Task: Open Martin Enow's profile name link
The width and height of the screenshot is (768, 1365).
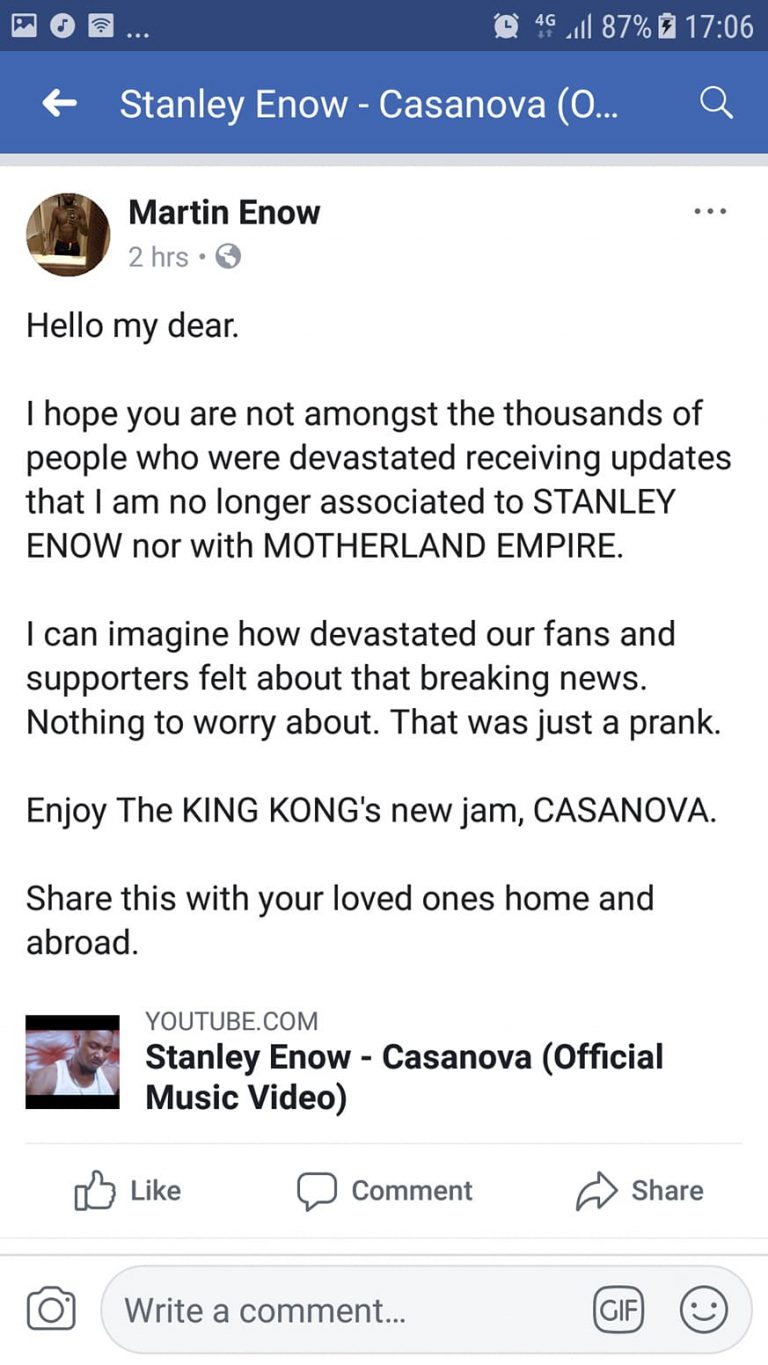Action: coord(224,212)
